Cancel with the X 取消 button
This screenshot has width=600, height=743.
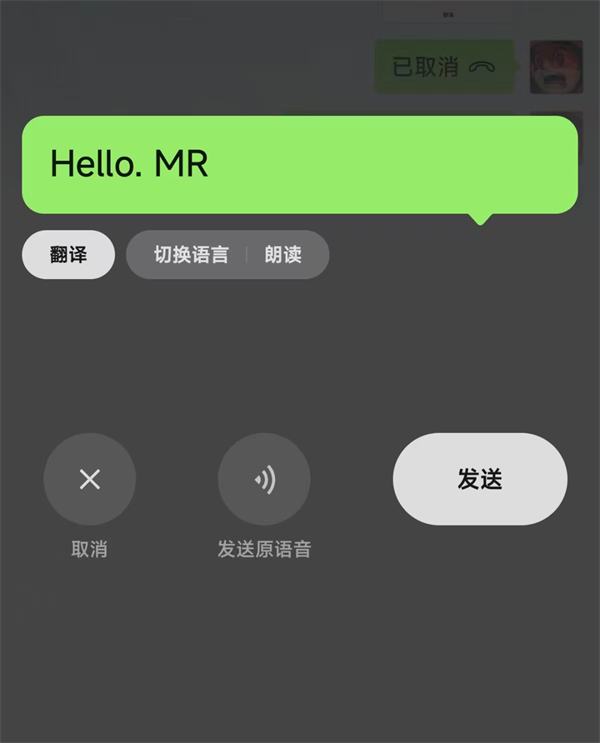(x=89, y=480)
